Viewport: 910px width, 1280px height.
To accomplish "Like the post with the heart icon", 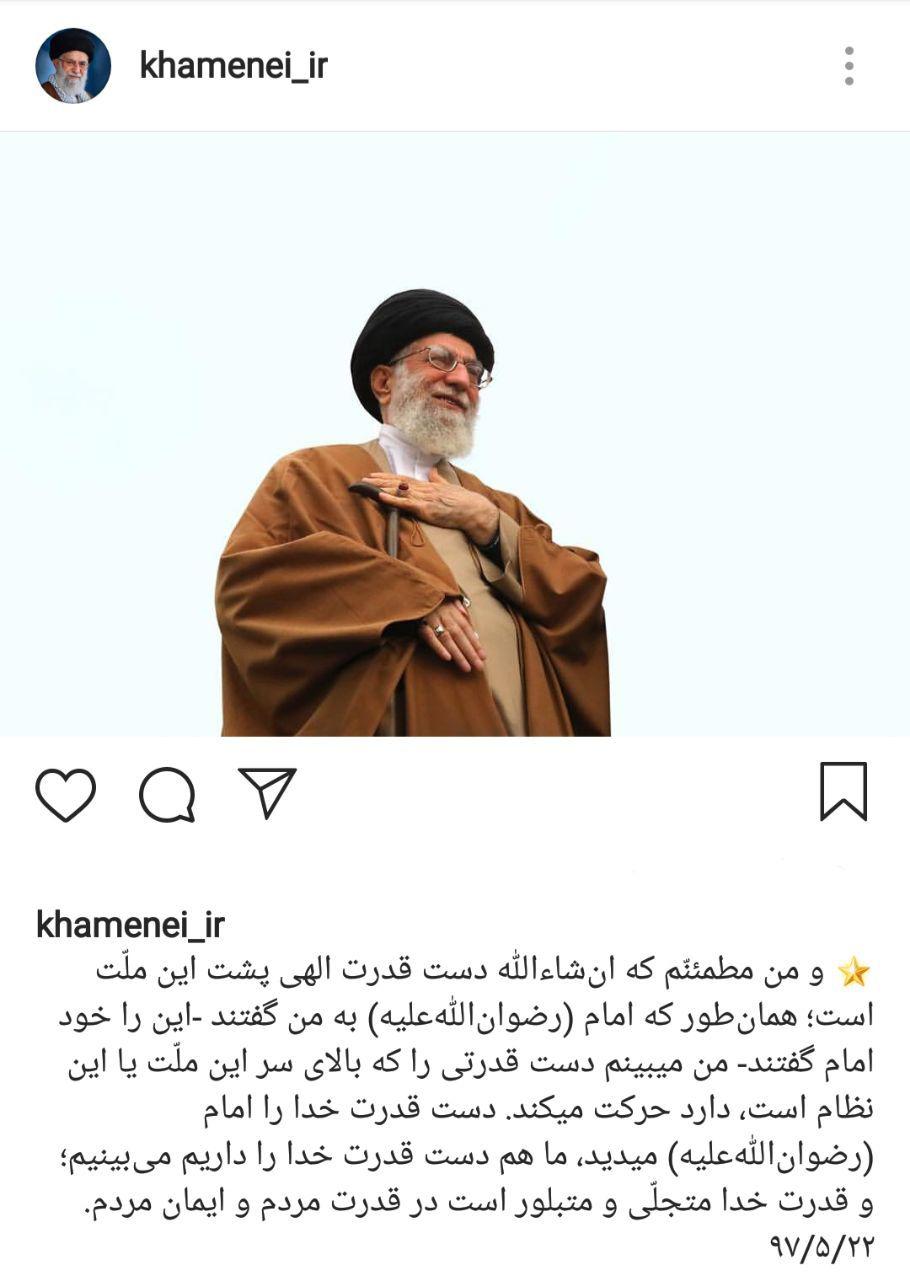I will [66, 795].
